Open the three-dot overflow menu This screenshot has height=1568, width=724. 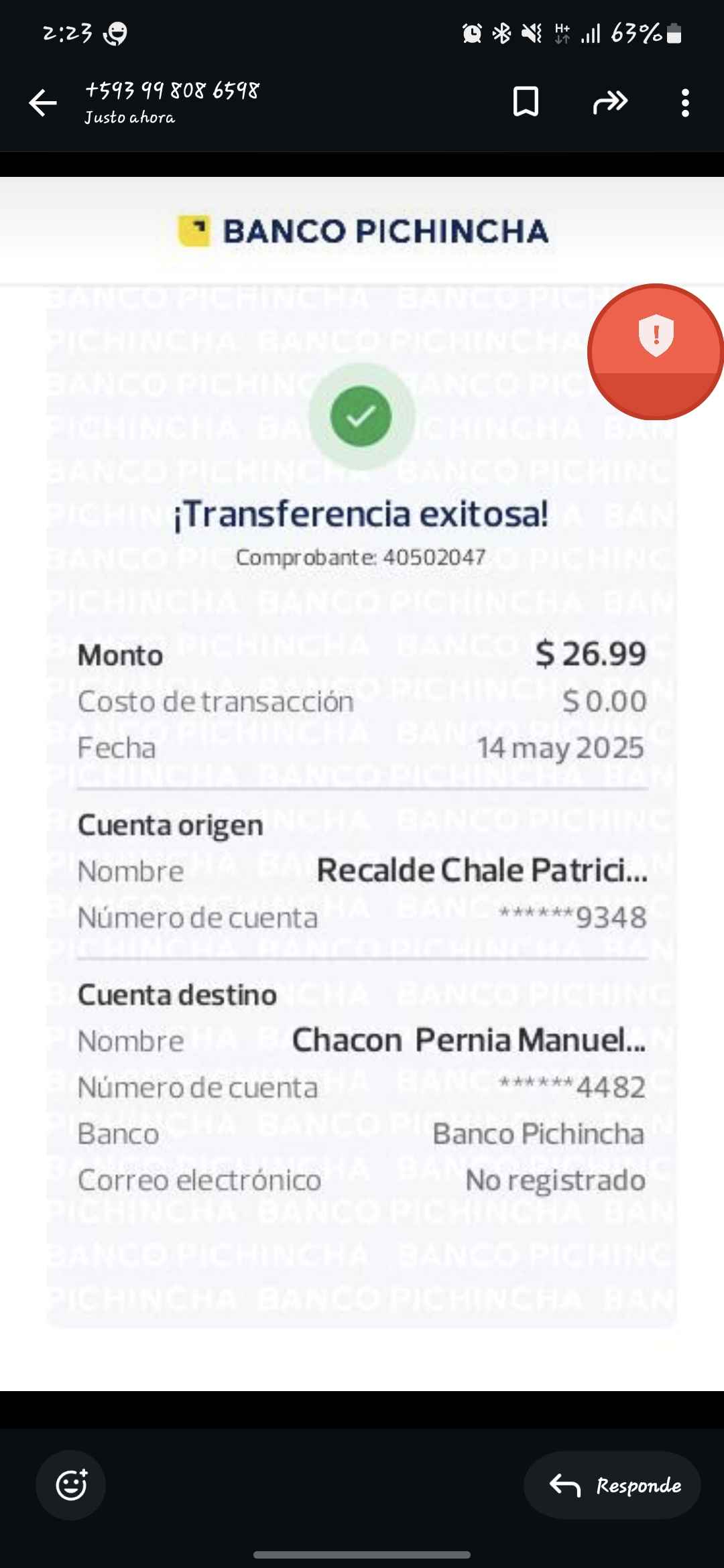pos(684,103)
